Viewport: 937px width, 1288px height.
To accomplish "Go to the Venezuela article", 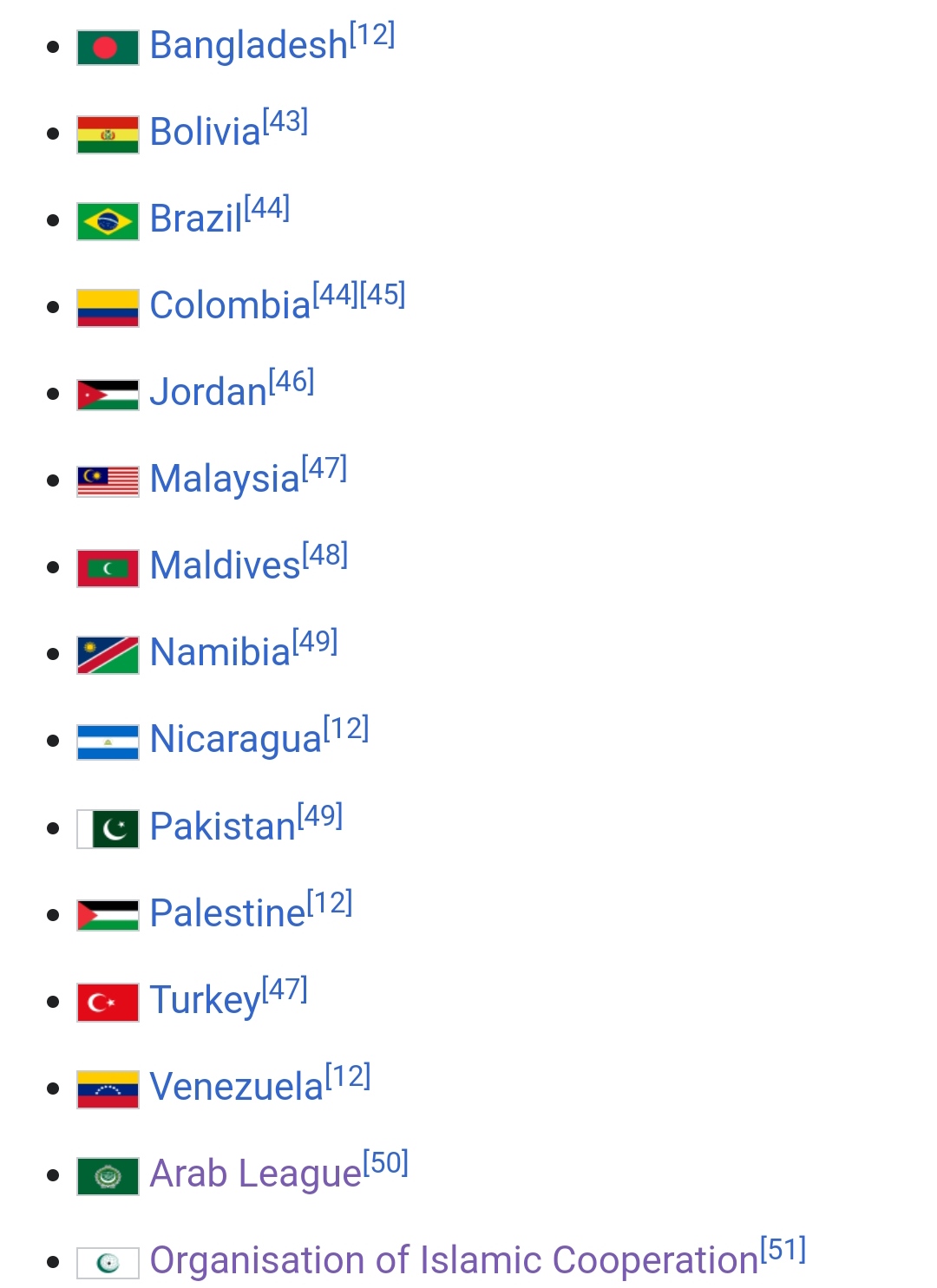I will pos(236,1087).
